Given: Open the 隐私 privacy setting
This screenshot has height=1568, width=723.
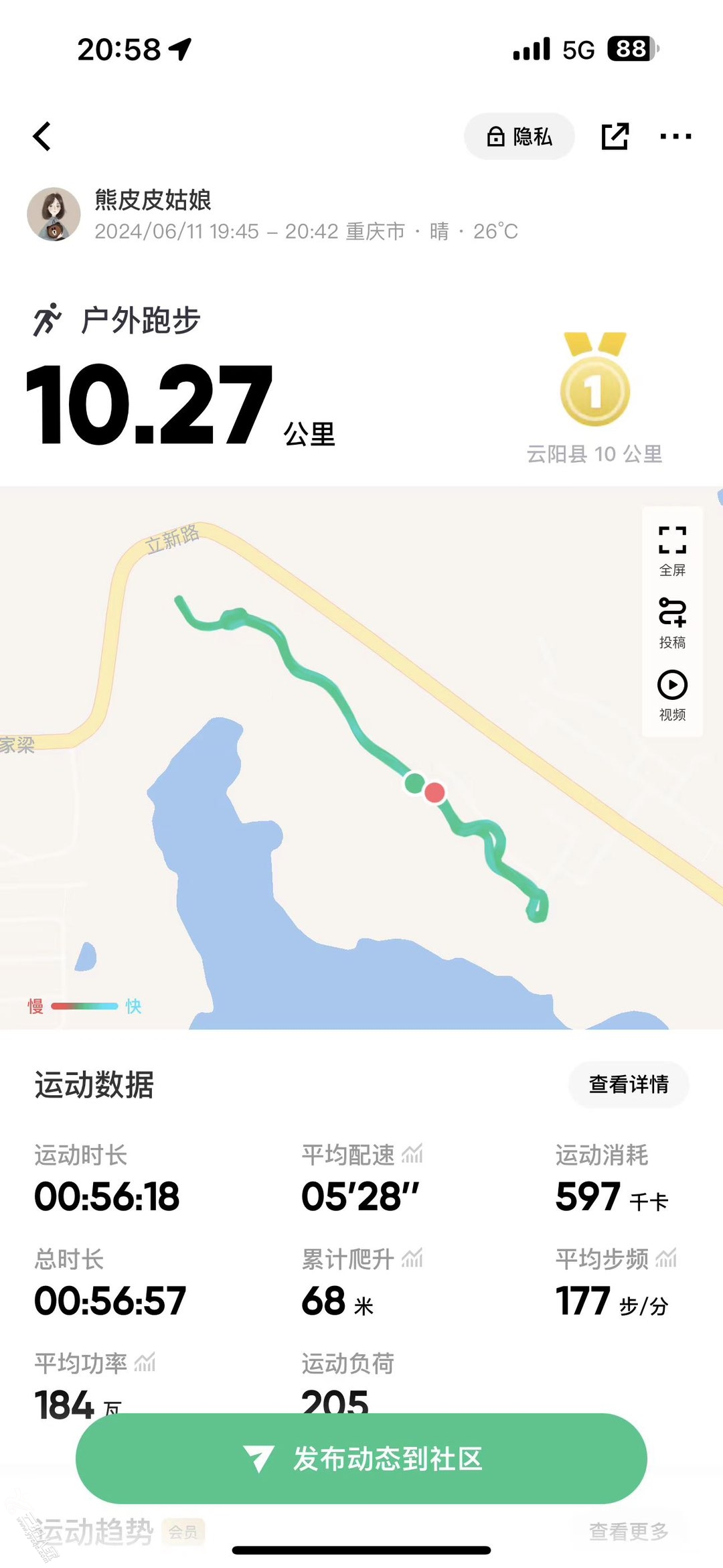Looking at the screenshot, I should coord(519,137).
